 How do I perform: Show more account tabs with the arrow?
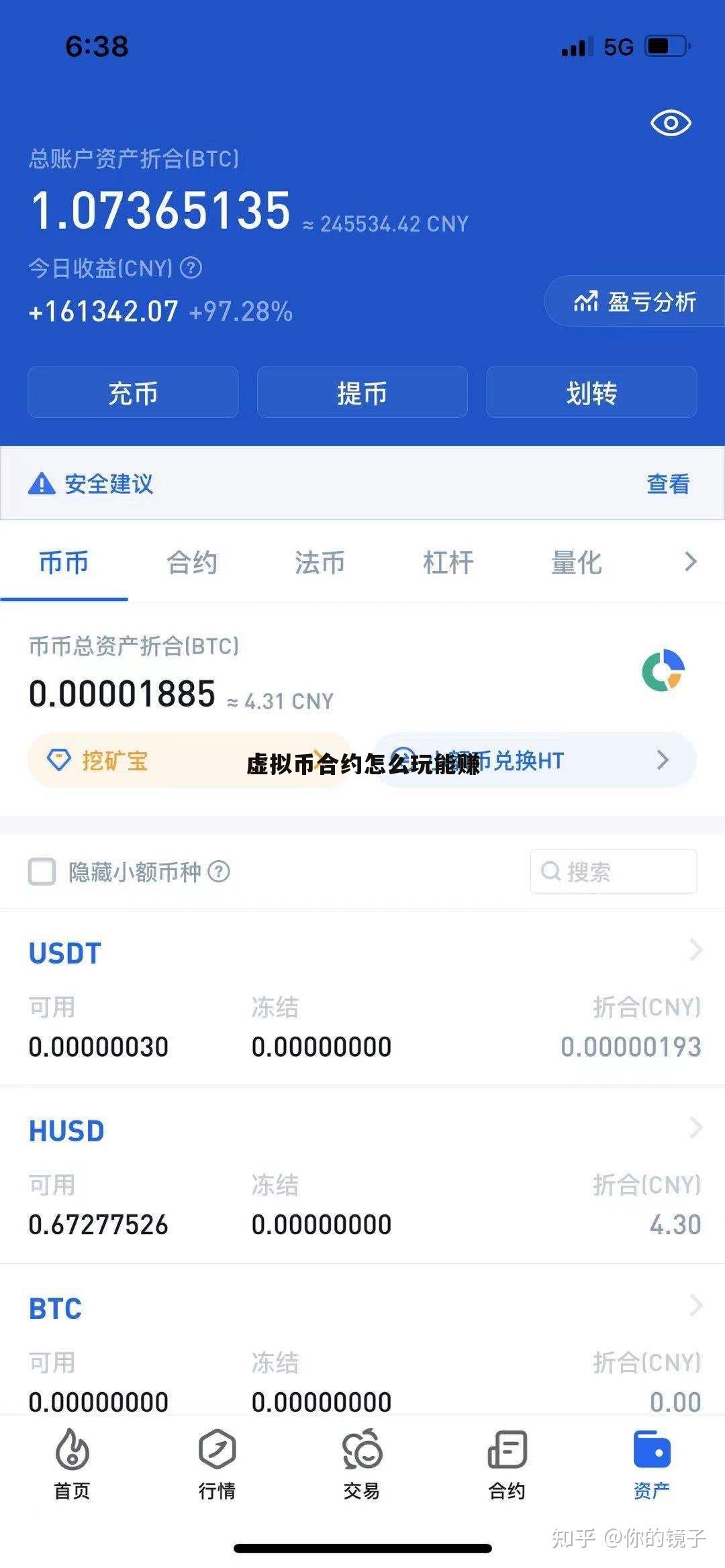[x=690, y=562]
